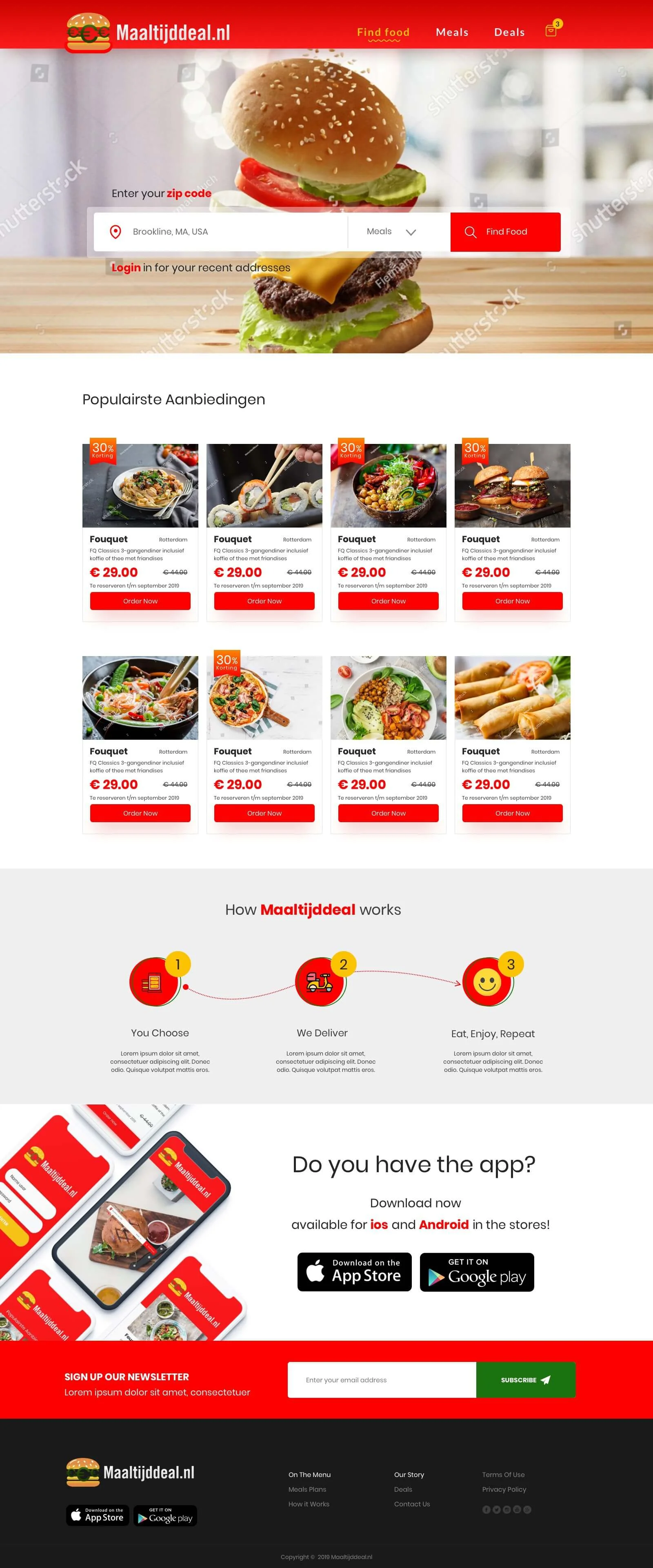The width and height of the screenshot is (653, 1568).
Task: Tap the red Find Food search button
Action: (x=505, y=232)
